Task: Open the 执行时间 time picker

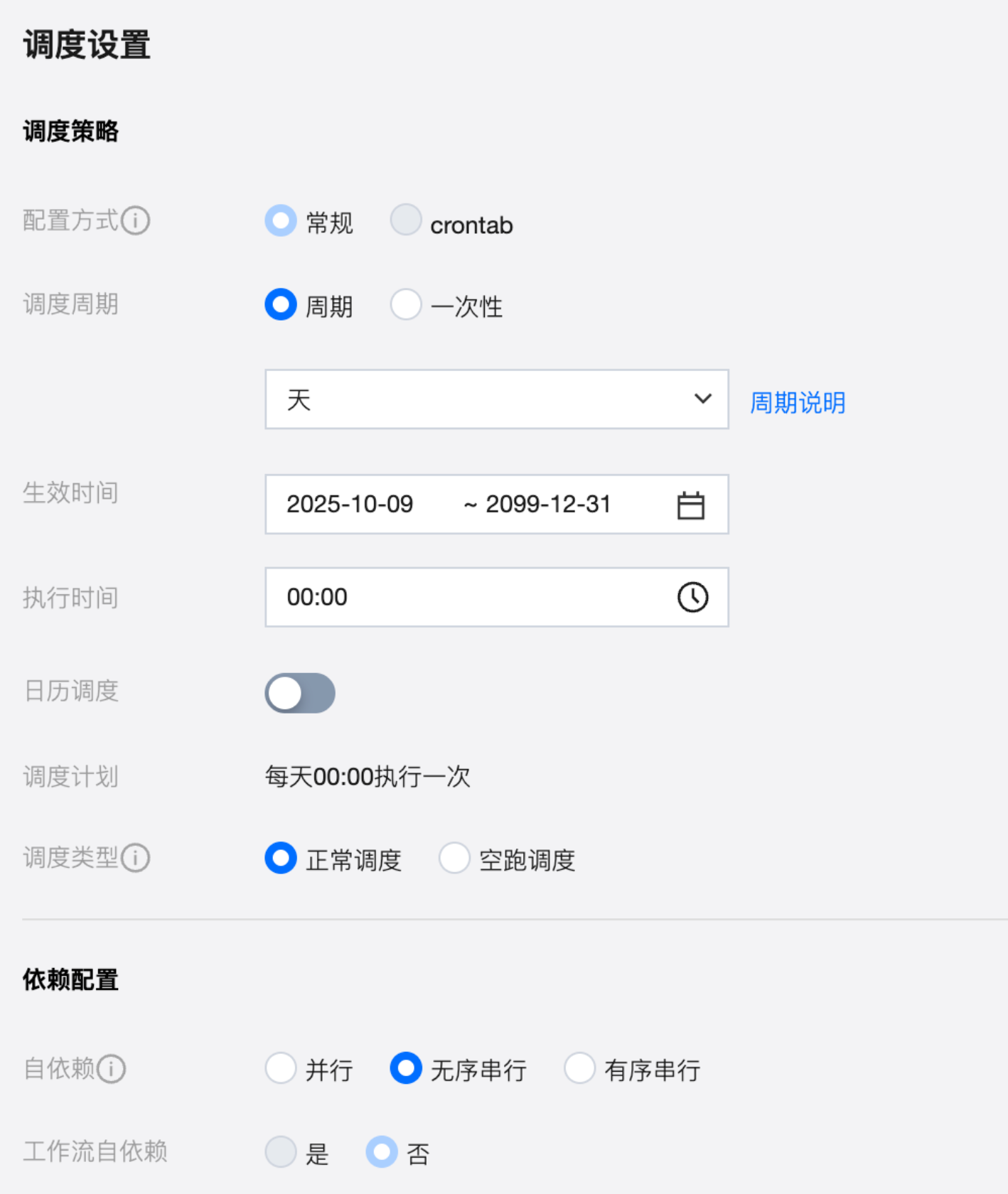Action: coord(496,597)
